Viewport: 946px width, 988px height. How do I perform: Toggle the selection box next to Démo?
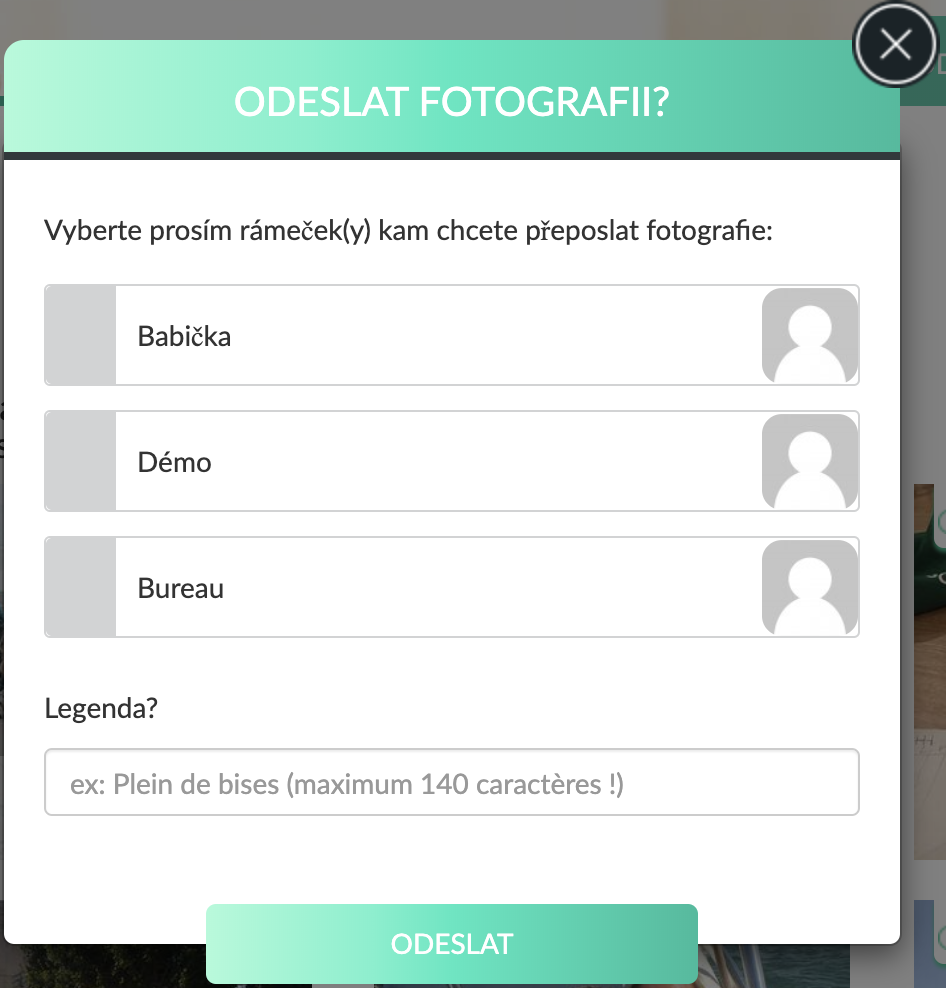click(80, 461)
